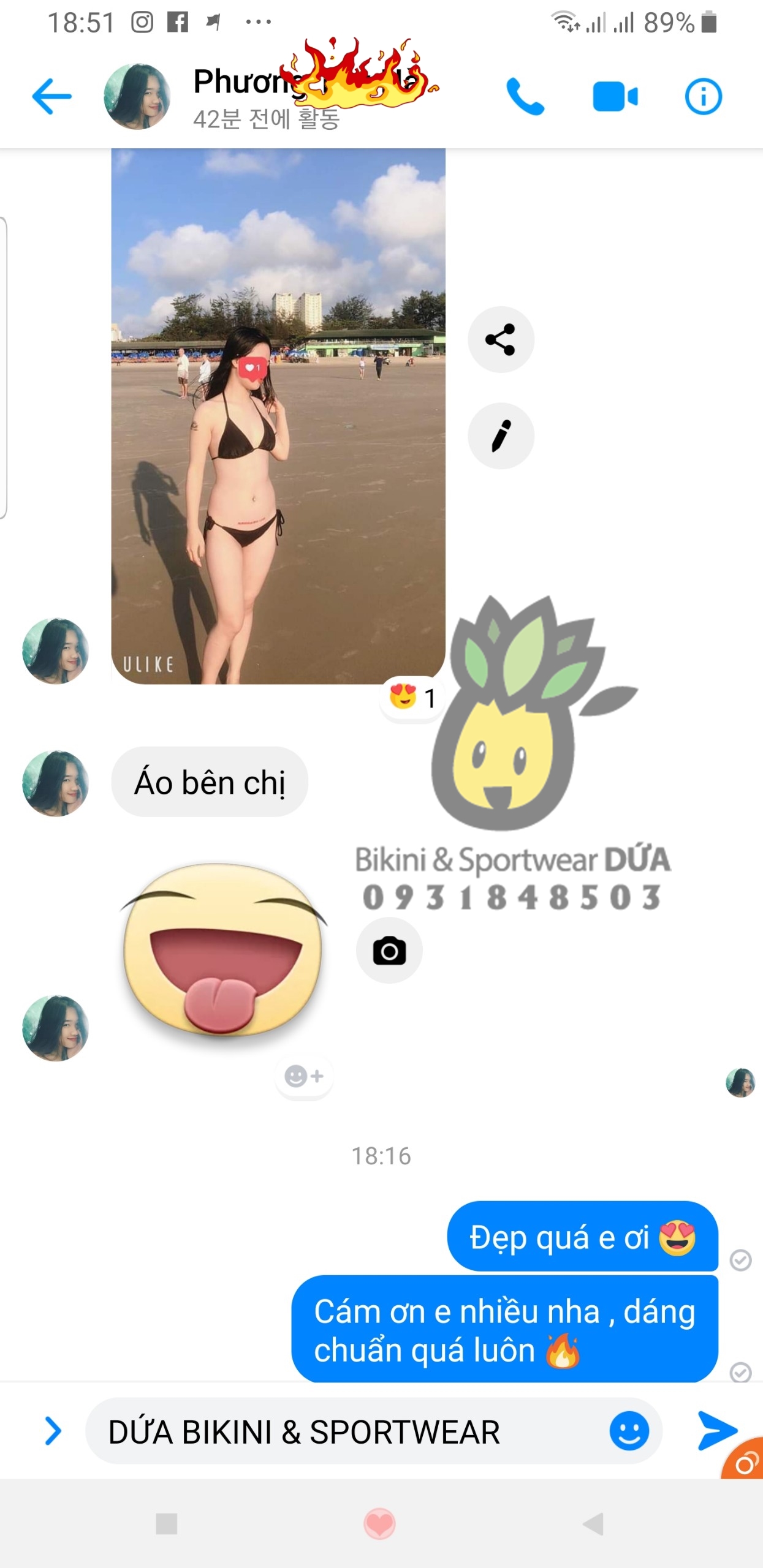Screen dimensions: 763x1568
Task: Start a video call with Phương
Action: (615, 97)
